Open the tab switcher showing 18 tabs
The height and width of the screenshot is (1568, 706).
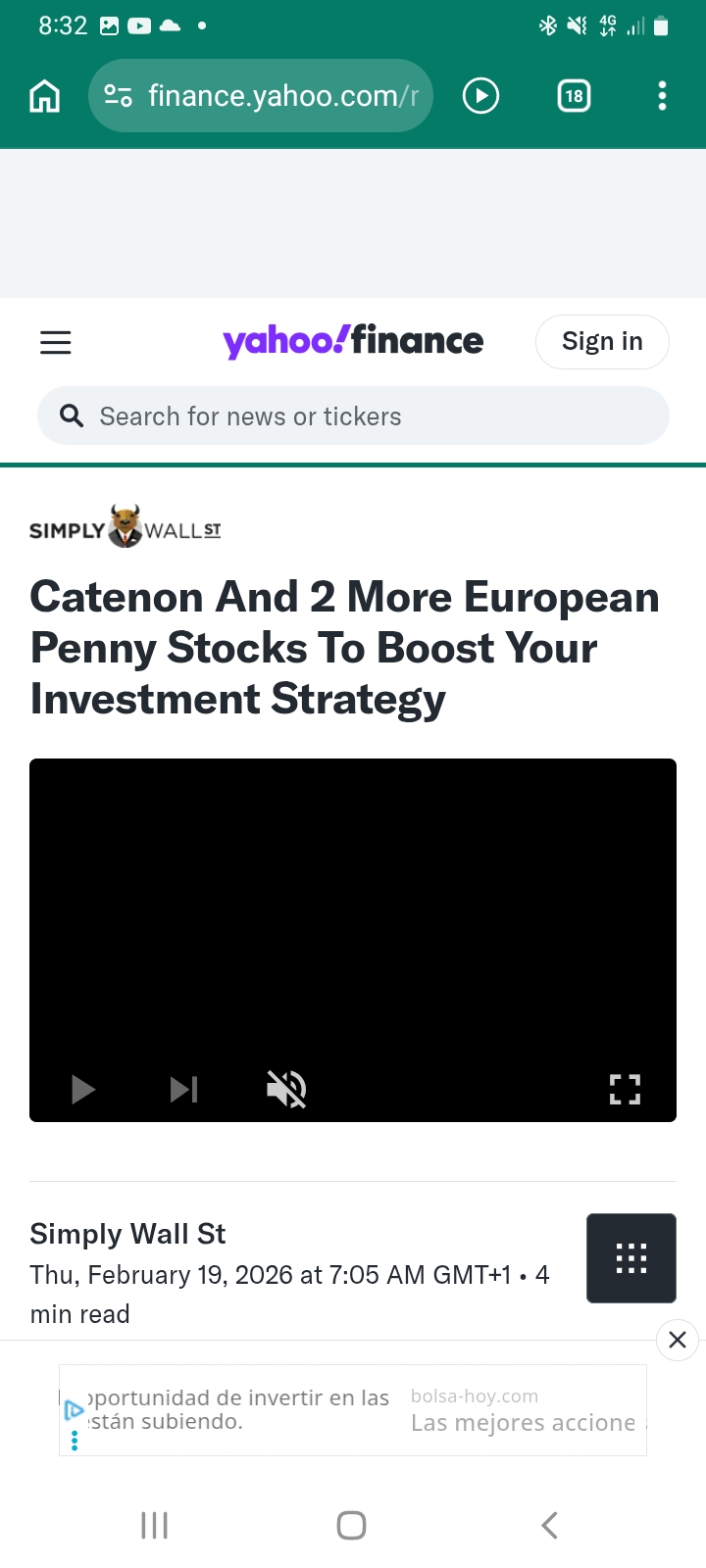[x=574, y=96]
